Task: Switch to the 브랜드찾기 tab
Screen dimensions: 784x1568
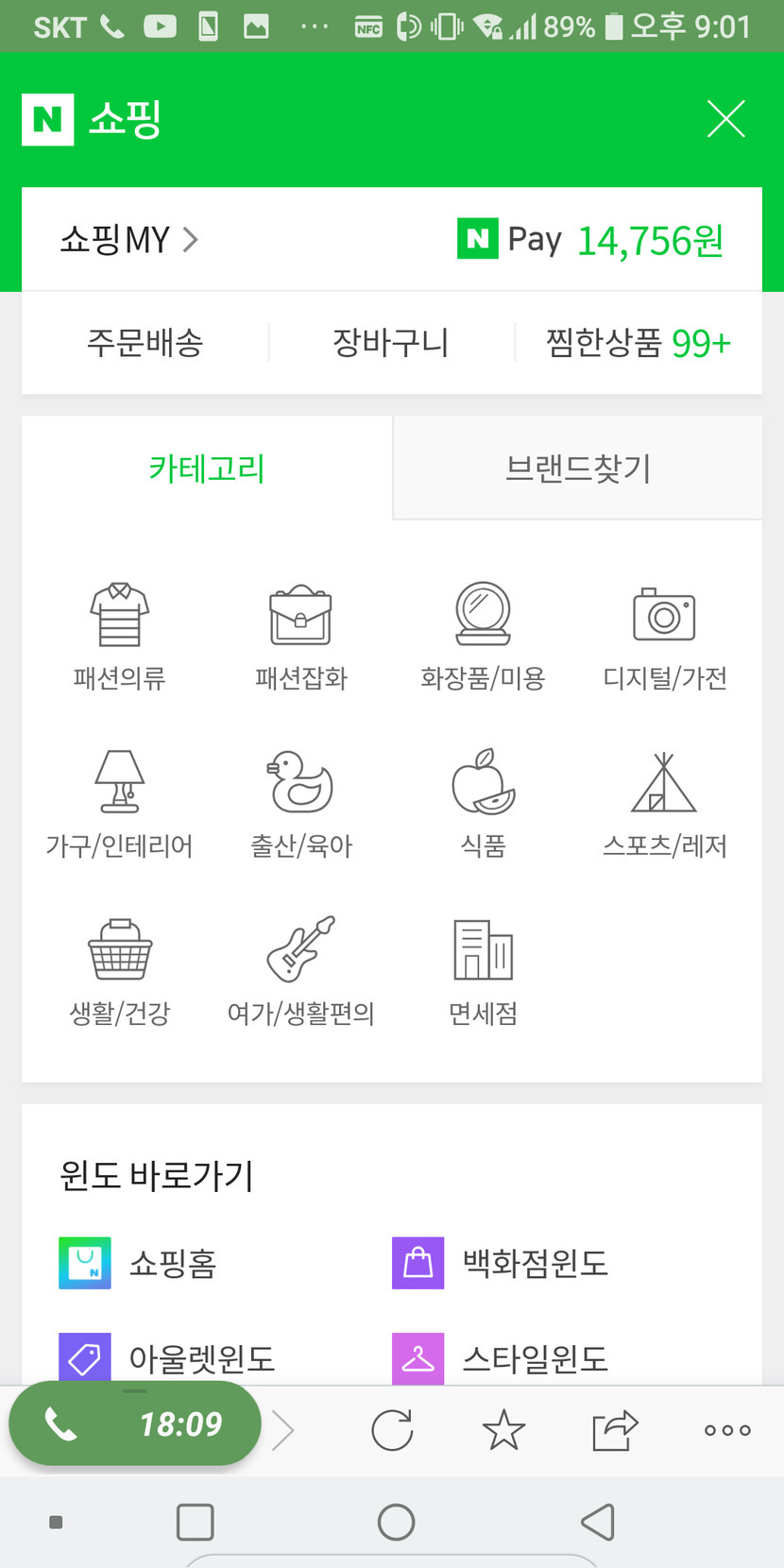Action: click(577, 469)
